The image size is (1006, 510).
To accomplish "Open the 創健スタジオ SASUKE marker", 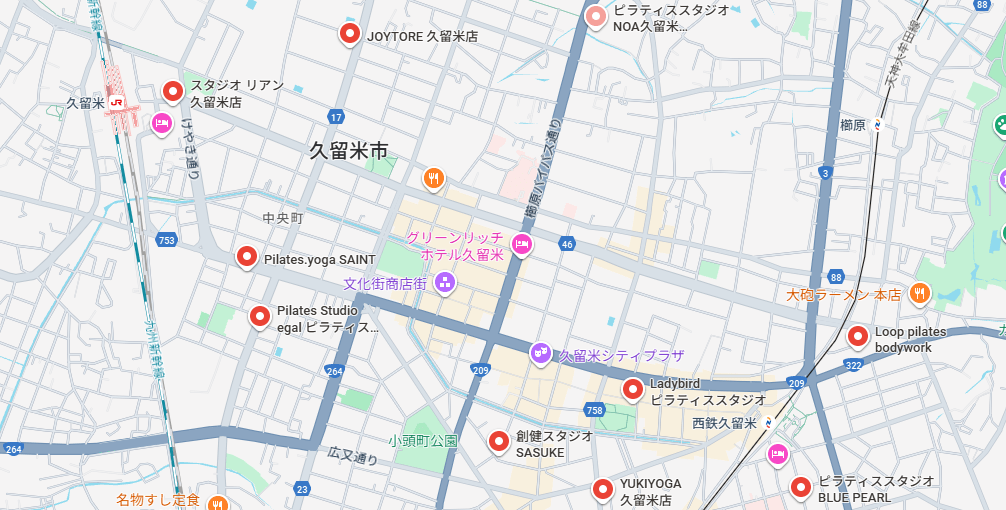I will click(498, 441).
